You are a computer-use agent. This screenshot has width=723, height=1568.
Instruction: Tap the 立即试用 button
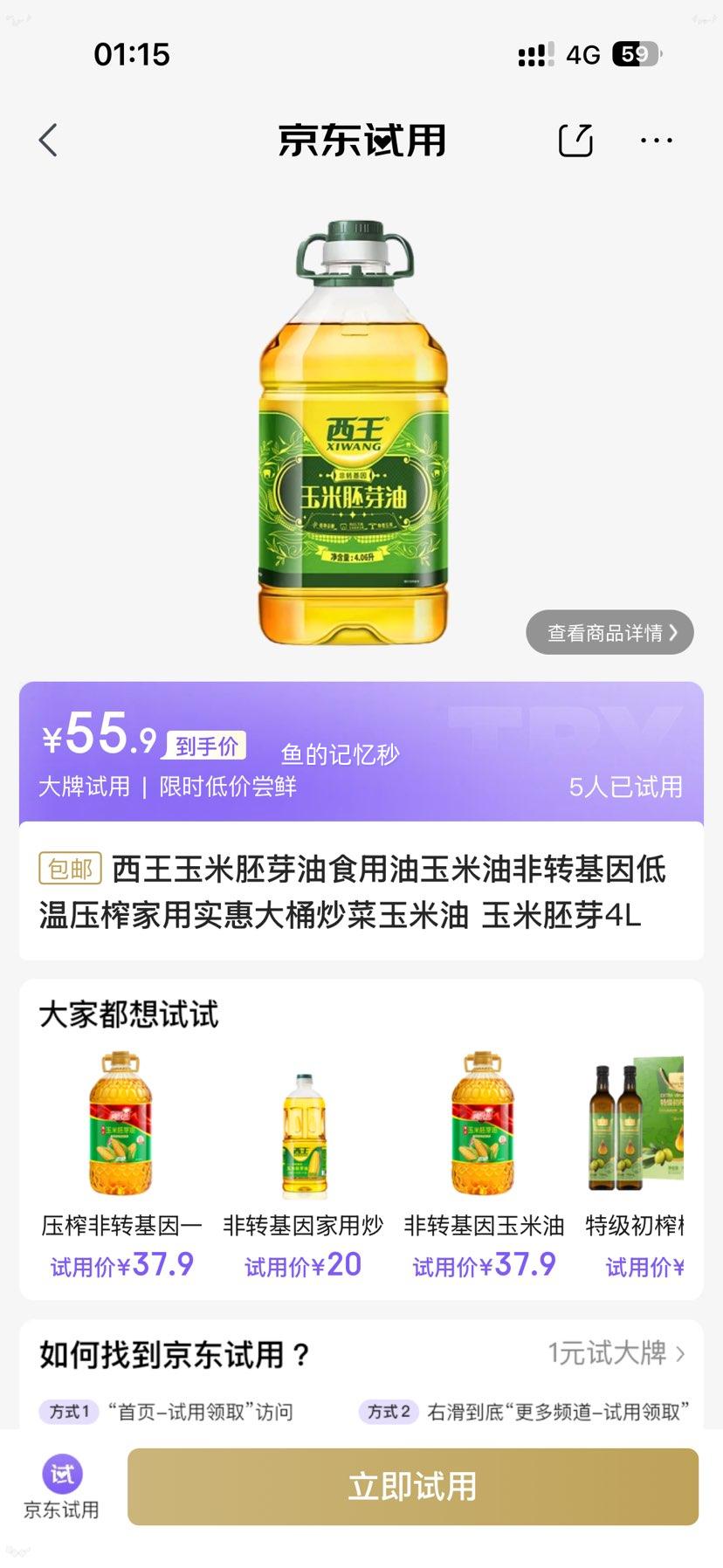410,1488
